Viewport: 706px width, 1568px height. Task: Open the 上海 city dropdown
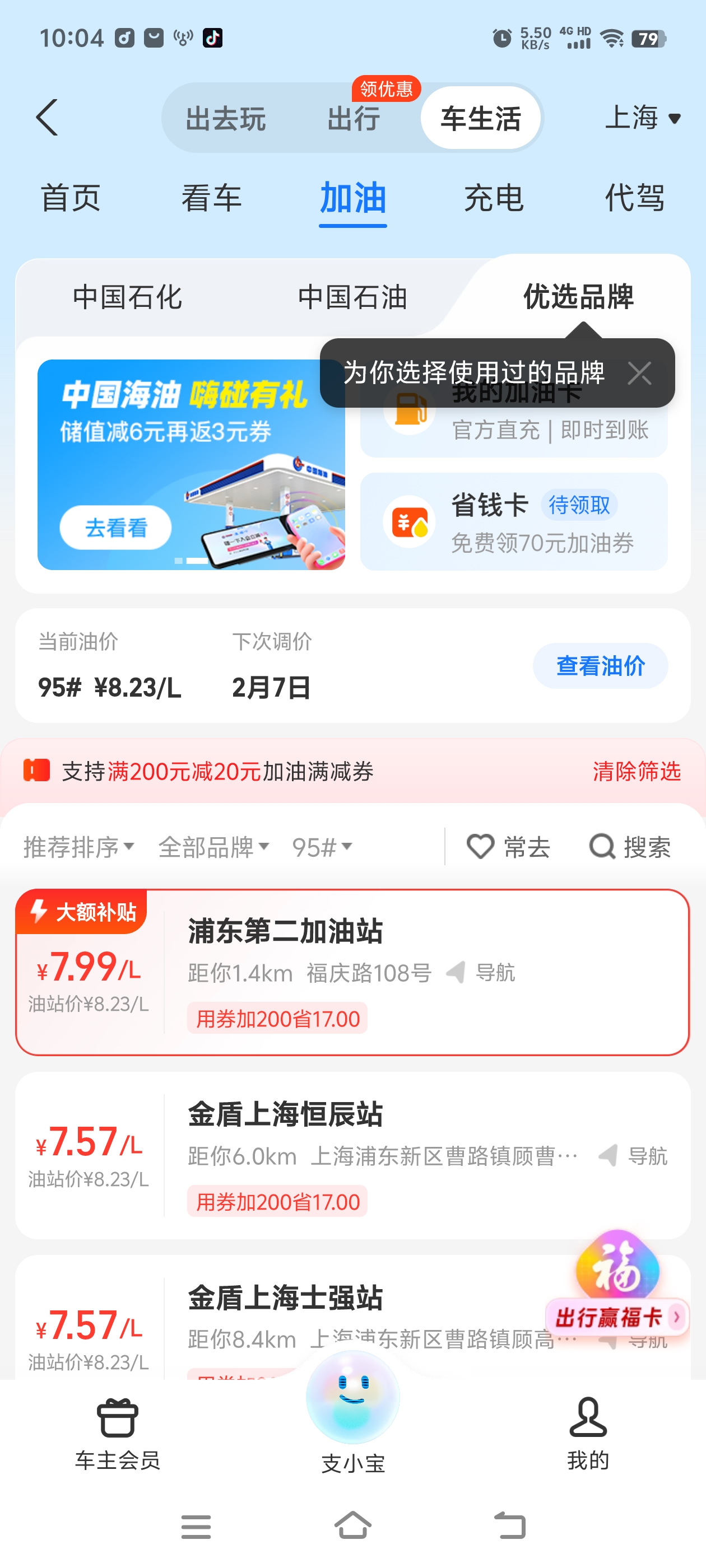click(642, 118)
